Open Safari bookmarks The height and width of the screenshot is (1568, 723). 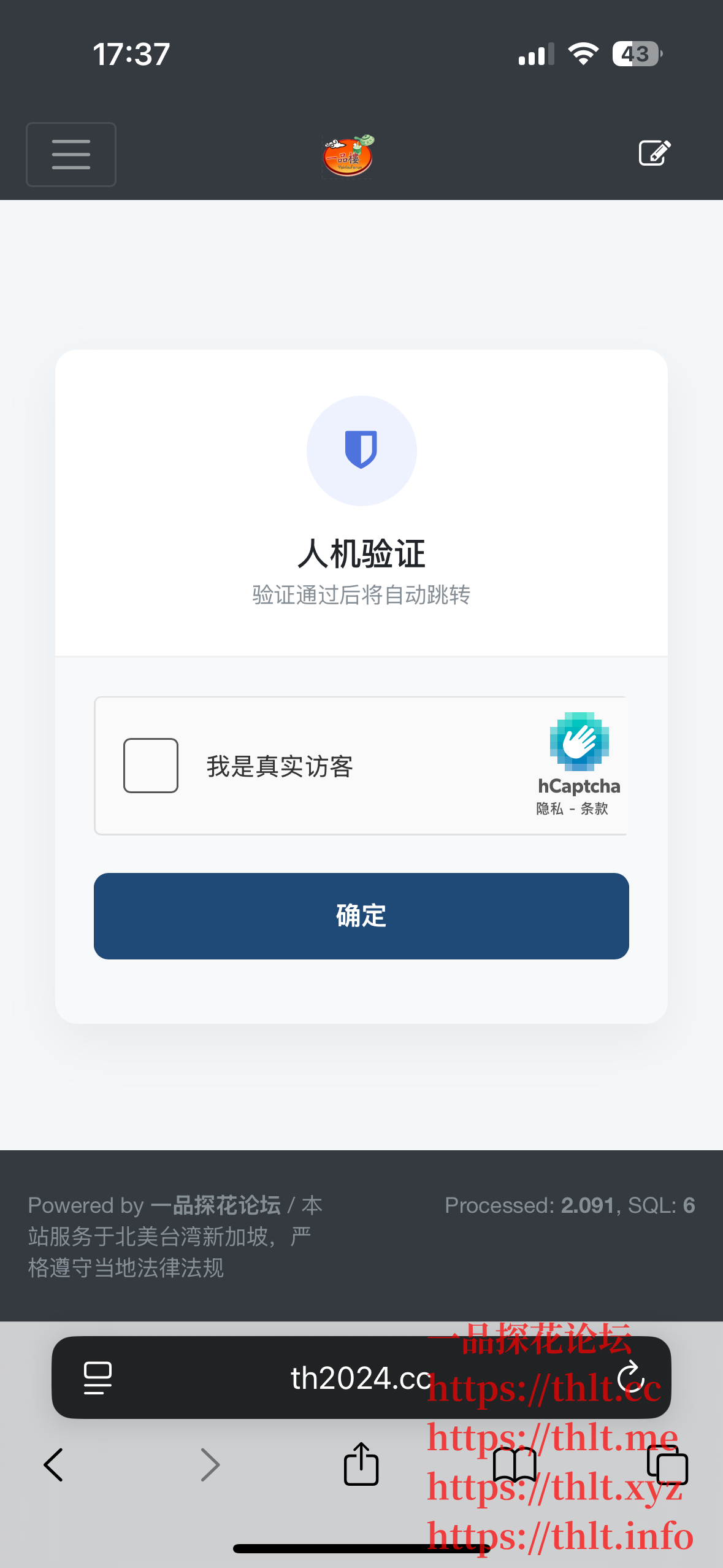click(515, 1465)
